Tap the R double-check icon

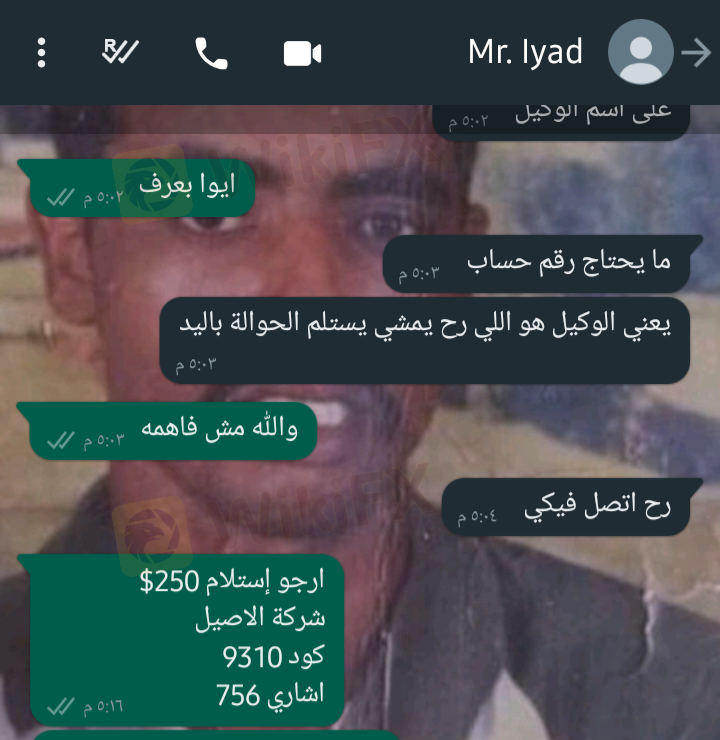(x=120, y=52)
